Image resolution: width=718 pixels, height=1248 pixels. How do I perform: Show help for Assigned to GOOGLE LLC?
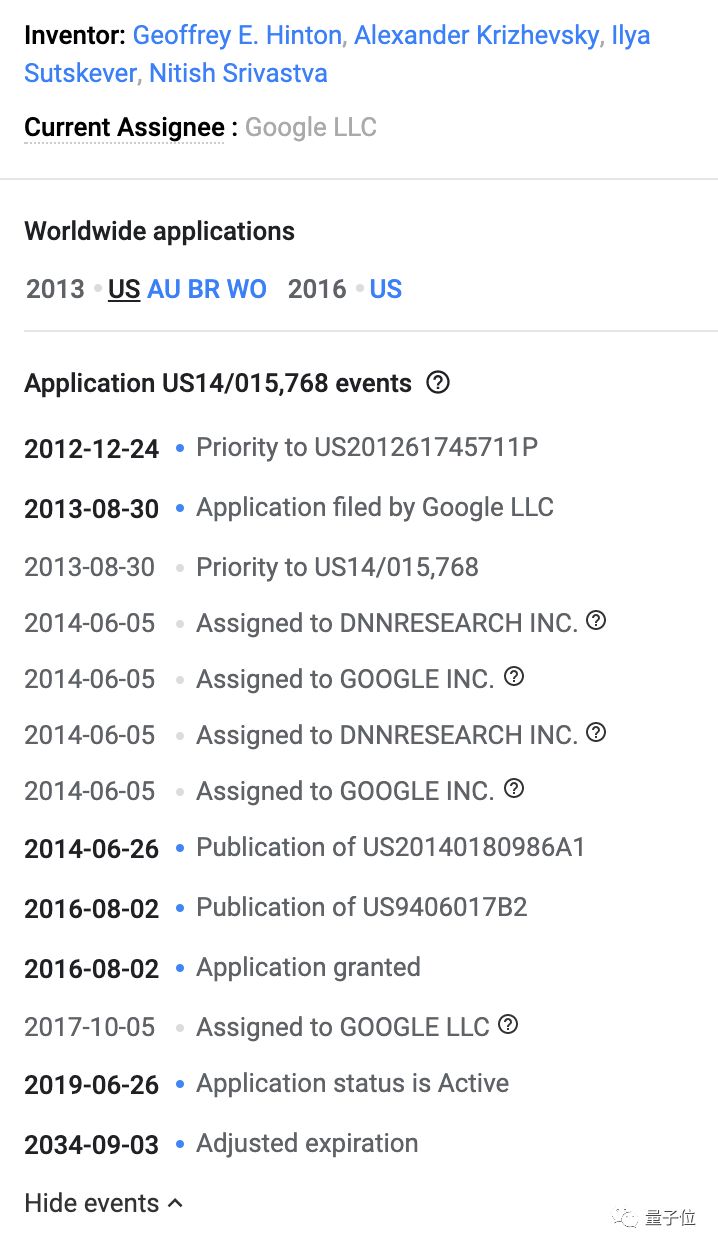click(508, 1024)
